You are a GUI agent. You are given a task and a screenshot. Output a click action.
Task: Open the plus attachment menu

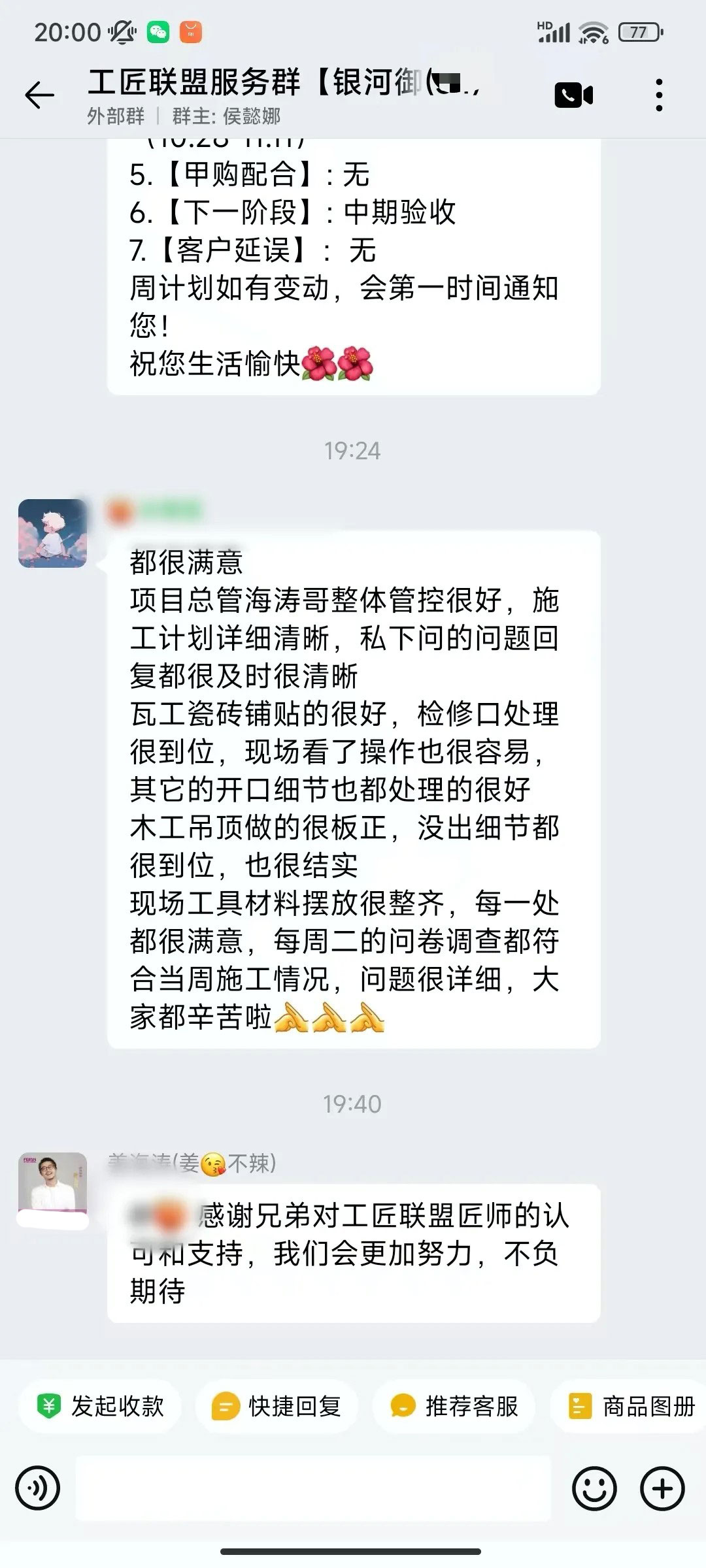(x=662, y=1489)
